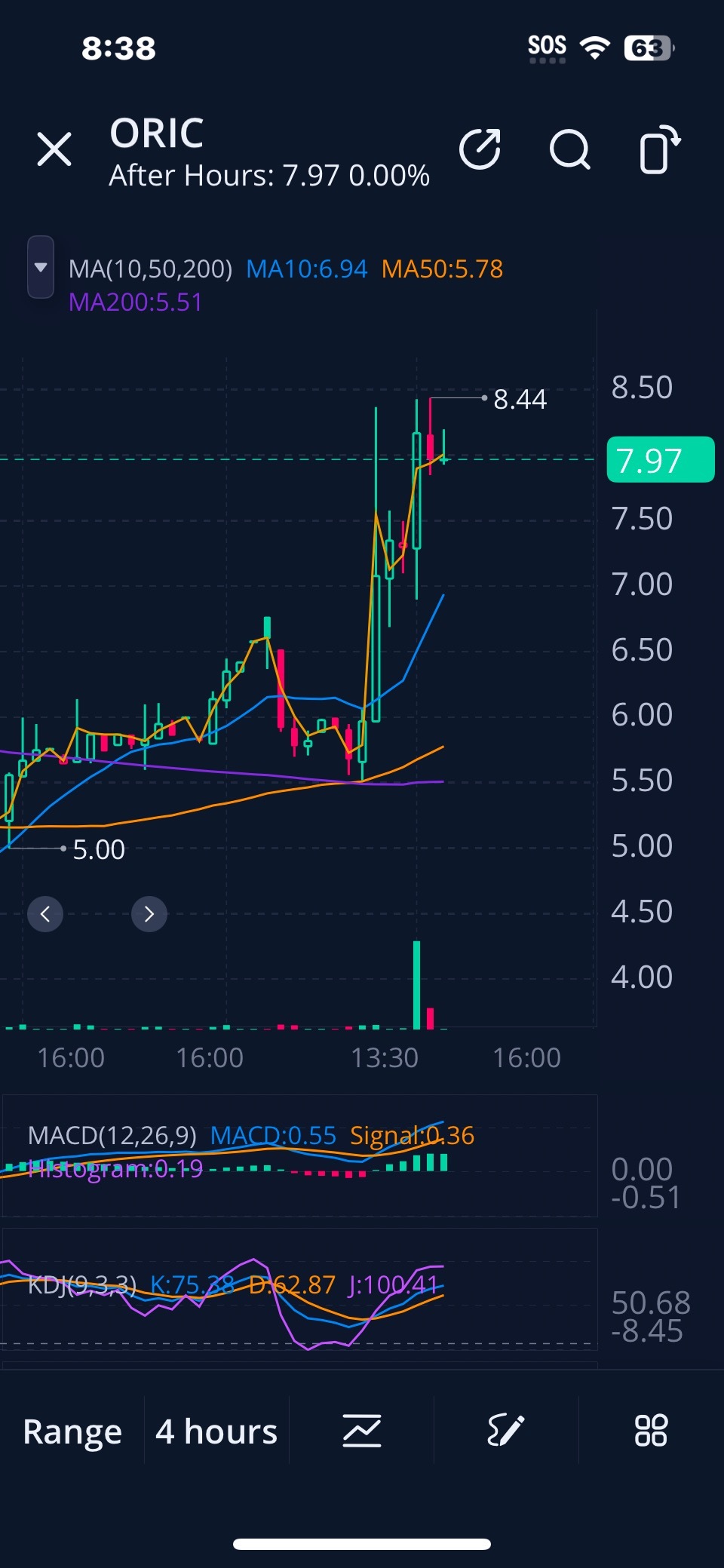Open chart type line icon
The width and height of the screenshot is (724, 1568).
(362, 1431)
